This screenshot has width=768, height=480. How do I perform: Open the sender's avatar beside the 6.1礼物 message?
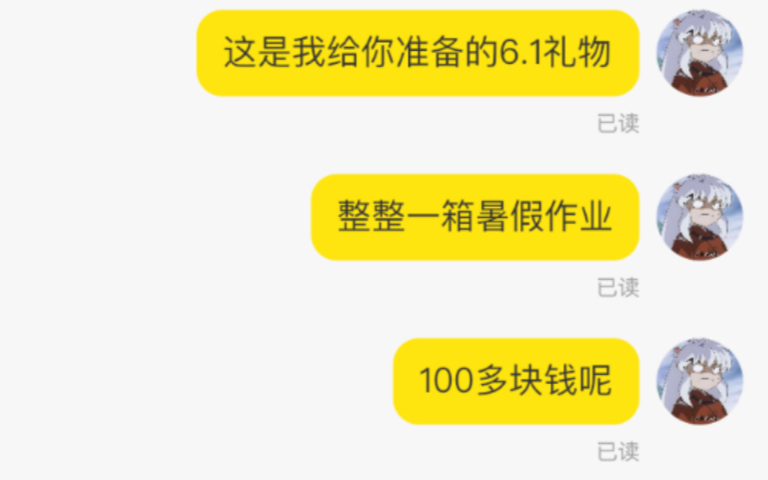[699, 54]
